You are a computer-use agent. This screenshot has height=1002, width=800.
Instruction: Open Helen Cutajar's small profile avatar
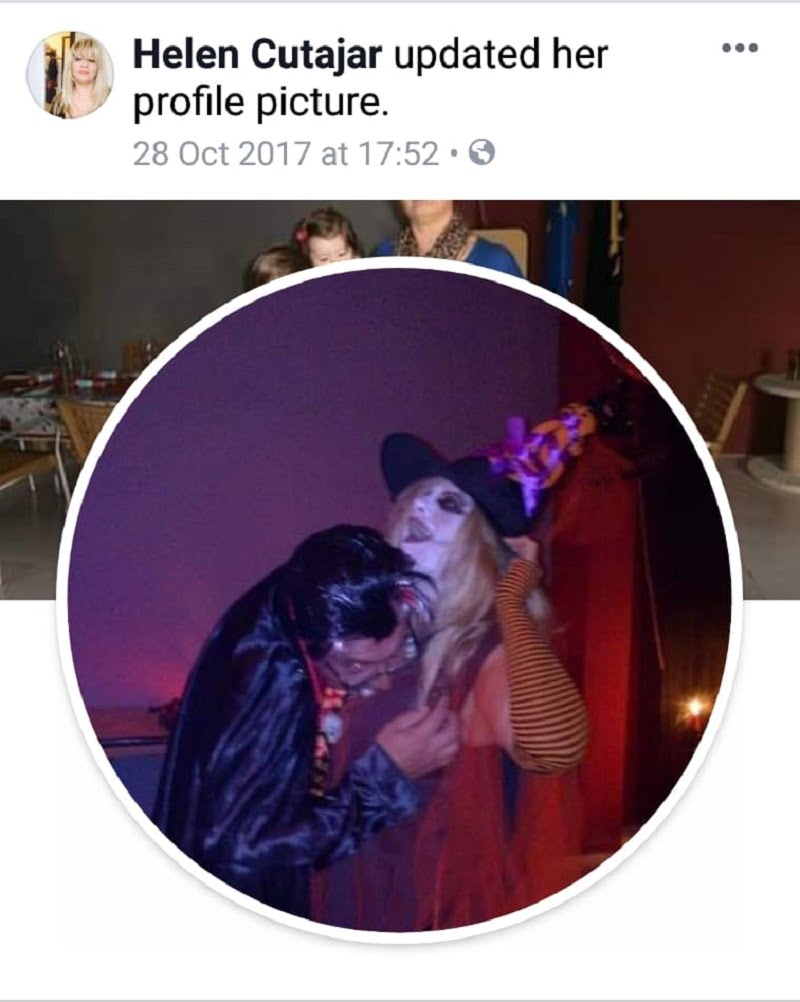click(x=69, y=75)
